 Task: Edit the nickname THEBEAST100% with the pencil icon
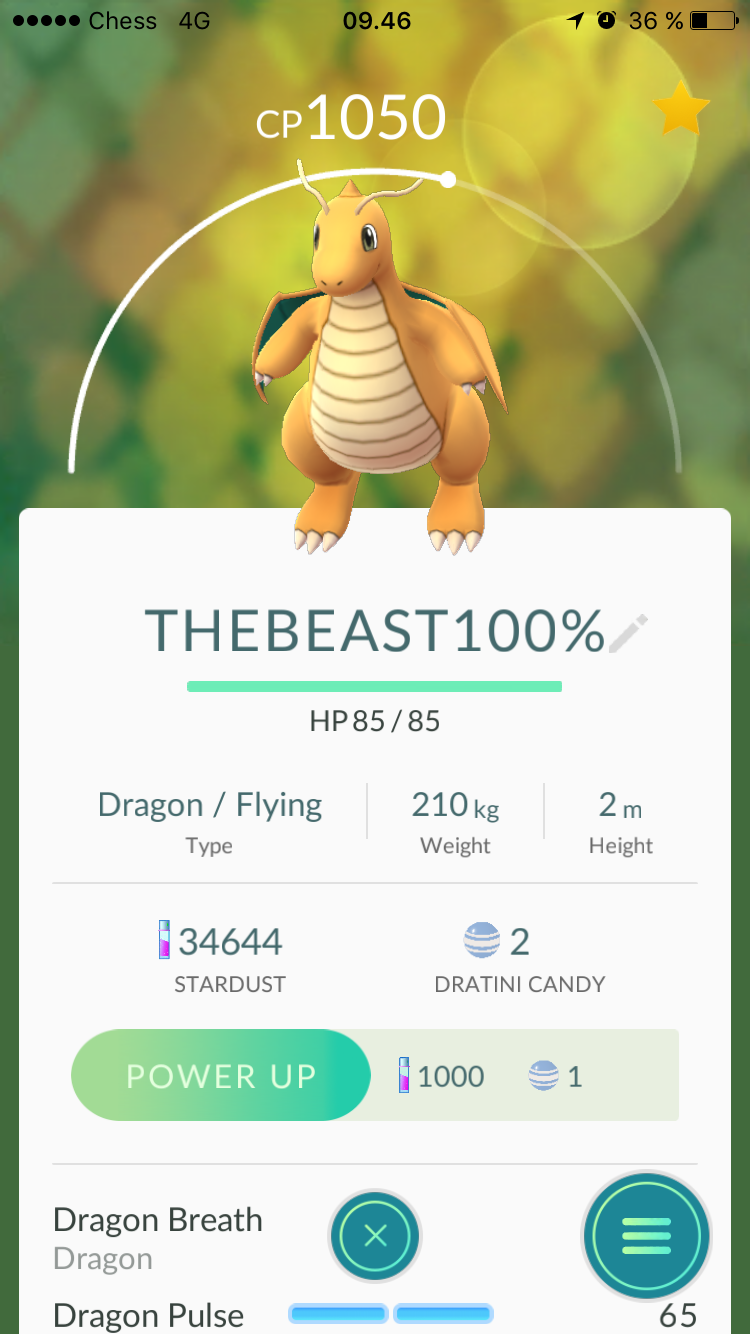628,633
